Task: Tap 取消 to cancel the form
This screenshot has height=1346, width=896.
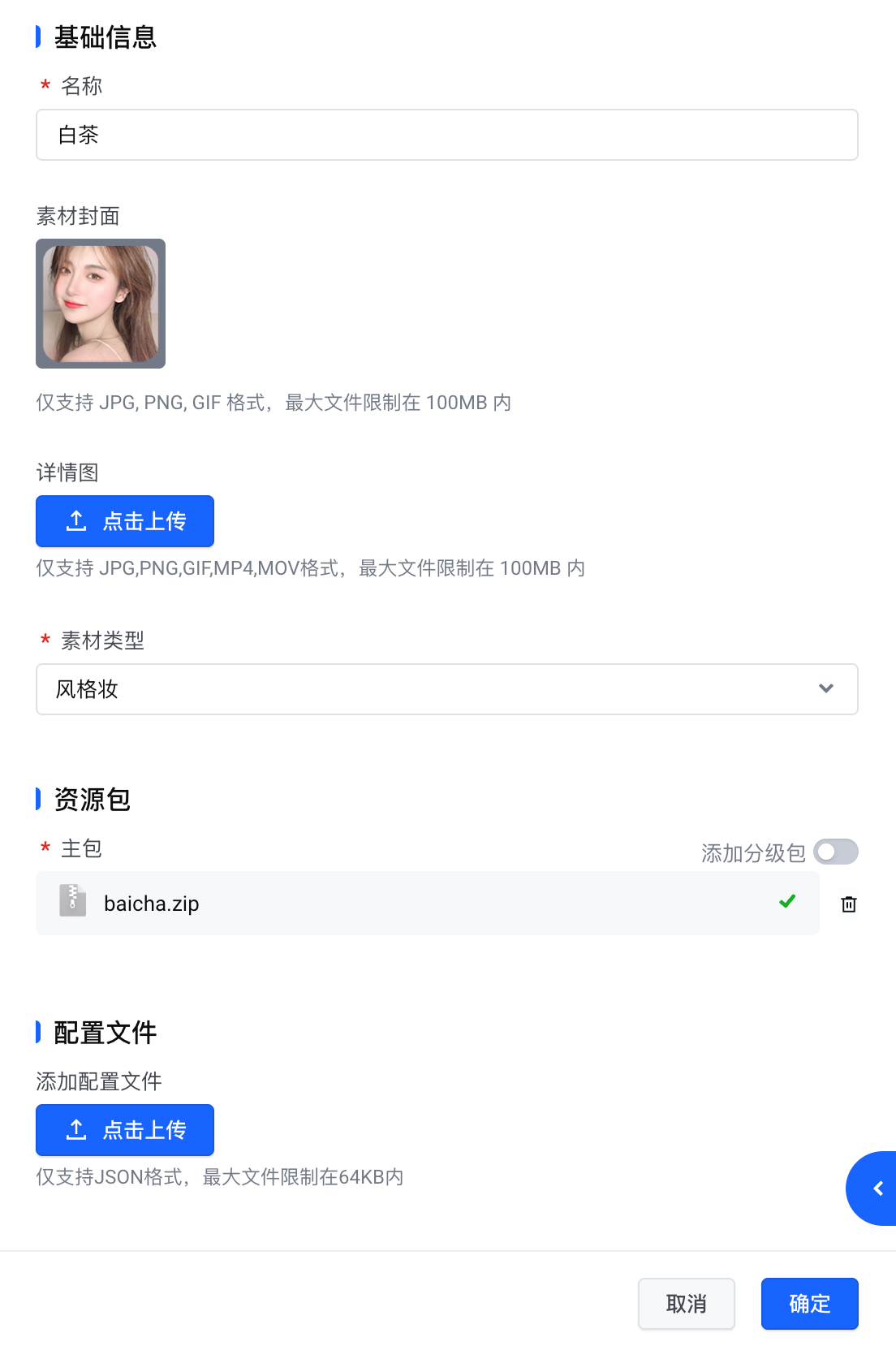Action: click(687, 1304)
